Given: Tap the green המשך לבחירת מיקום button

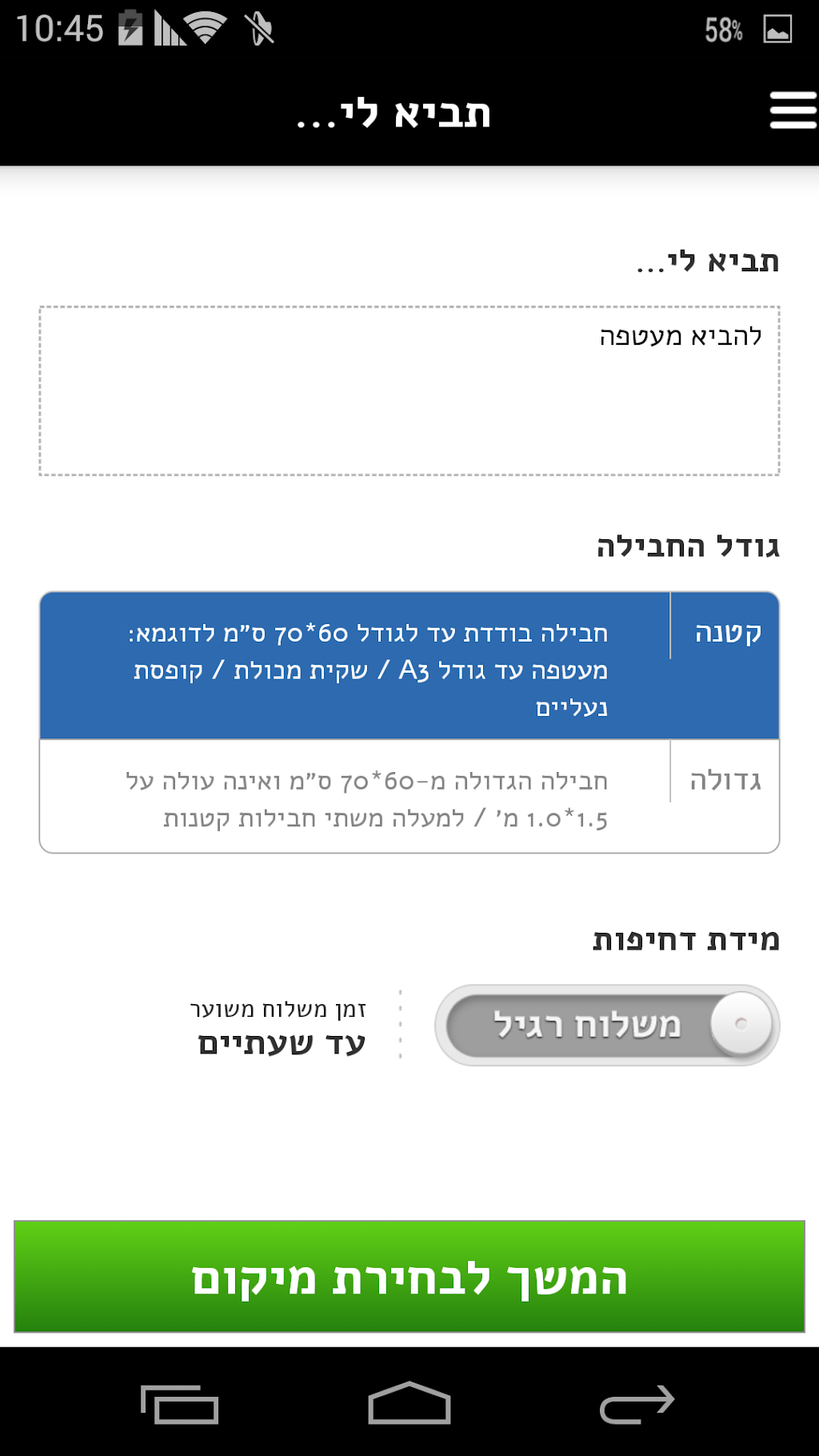Looking at the screenshot, I should click(409, 1277).
